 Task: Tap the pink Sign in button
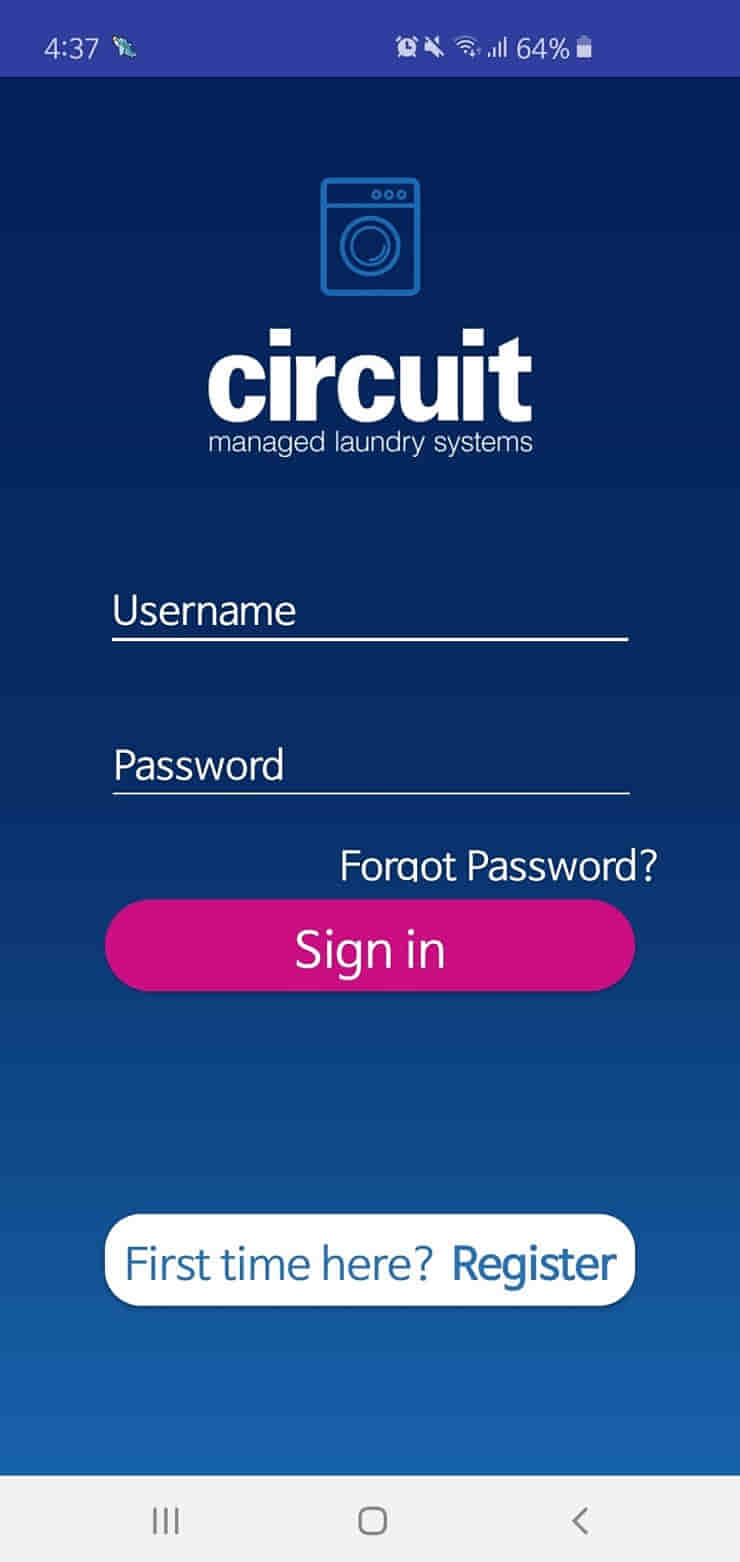(369, 946)
